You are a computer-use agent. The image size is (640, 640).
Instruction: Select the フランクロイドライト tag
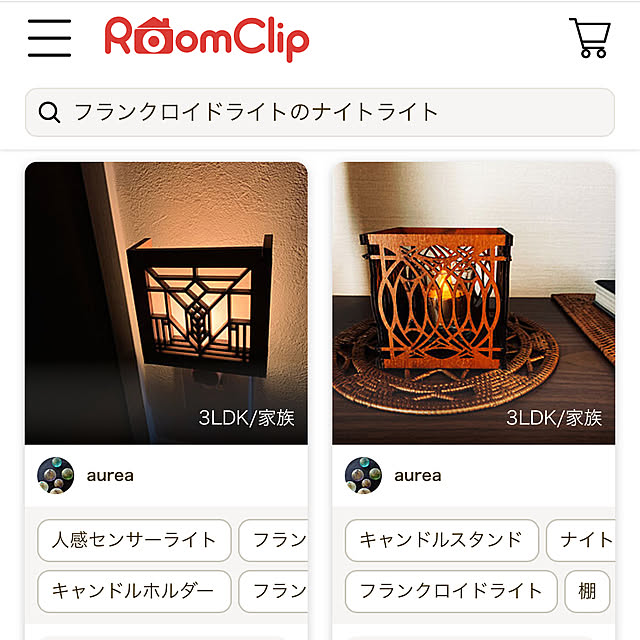point(450,591)
